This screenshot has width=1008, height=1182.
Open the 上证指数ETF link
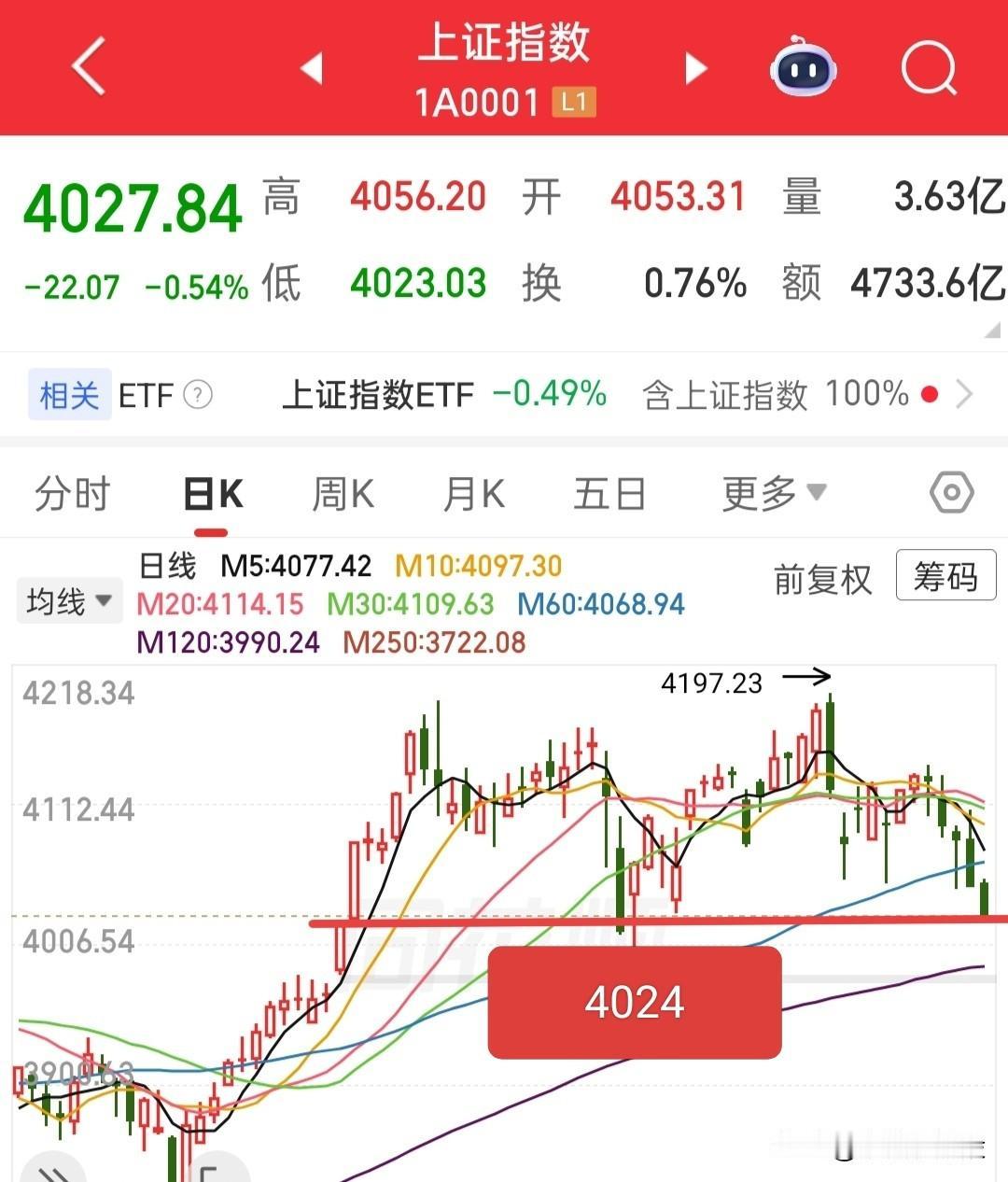[x=377, y=395]
